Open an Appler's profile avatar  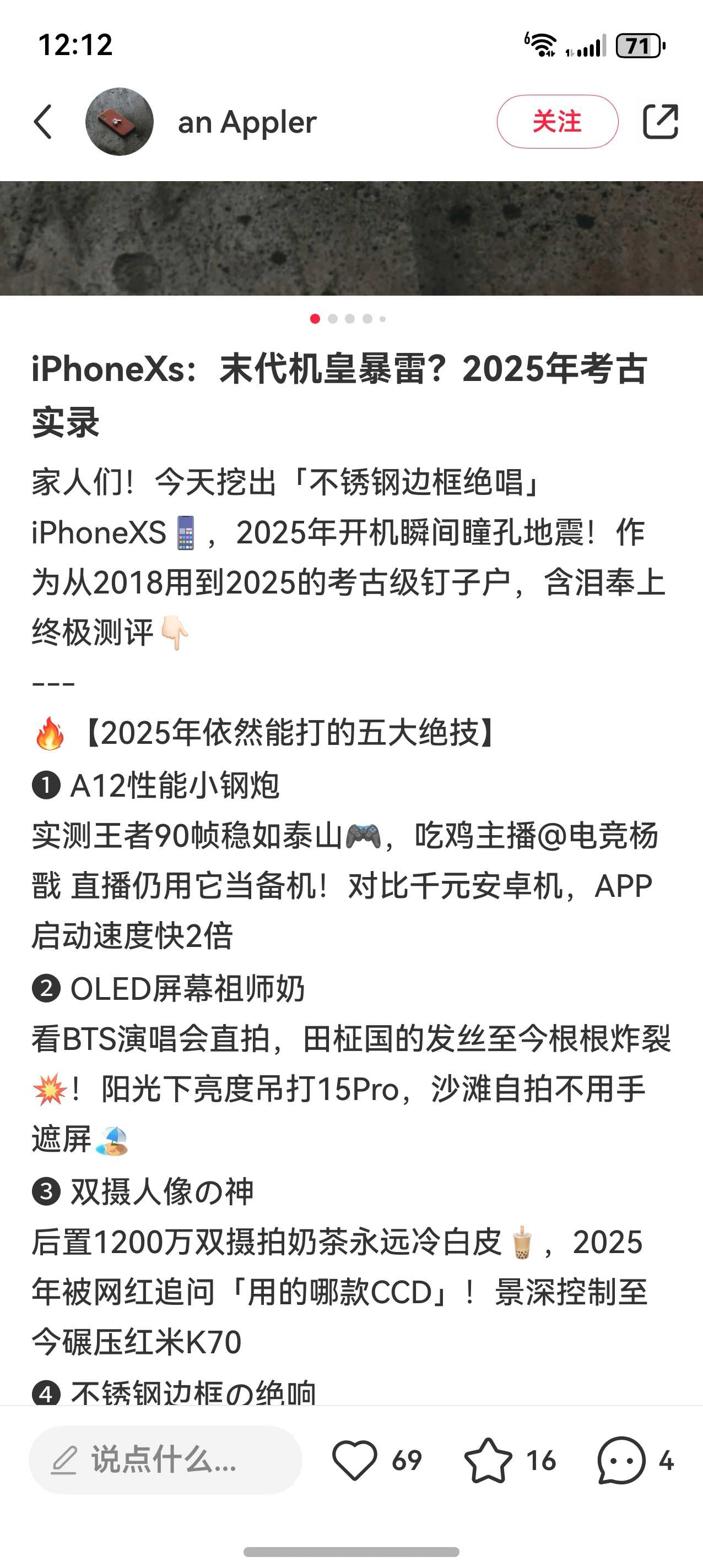tap(120, 122)
